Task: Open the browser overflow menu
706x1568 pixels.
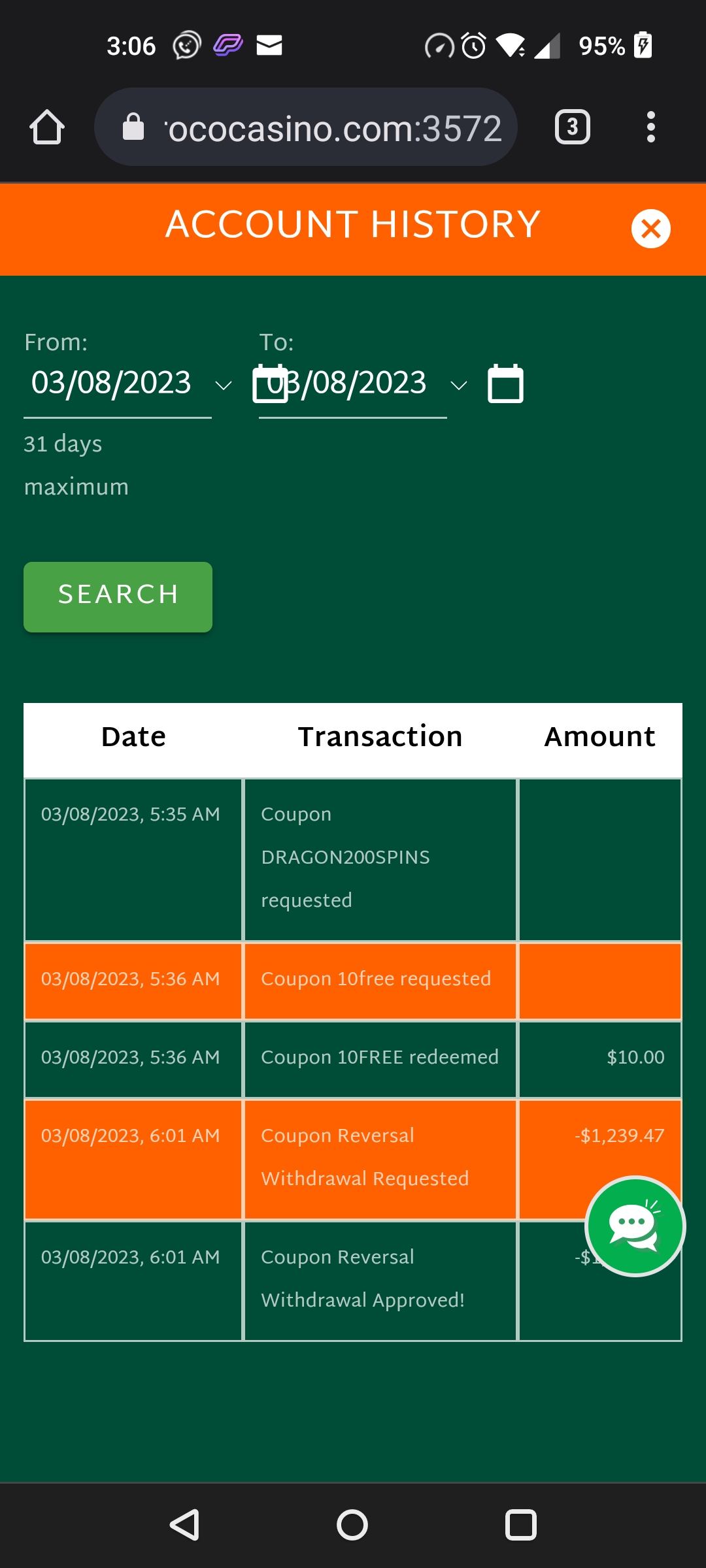Action: (x=650, y=127)
